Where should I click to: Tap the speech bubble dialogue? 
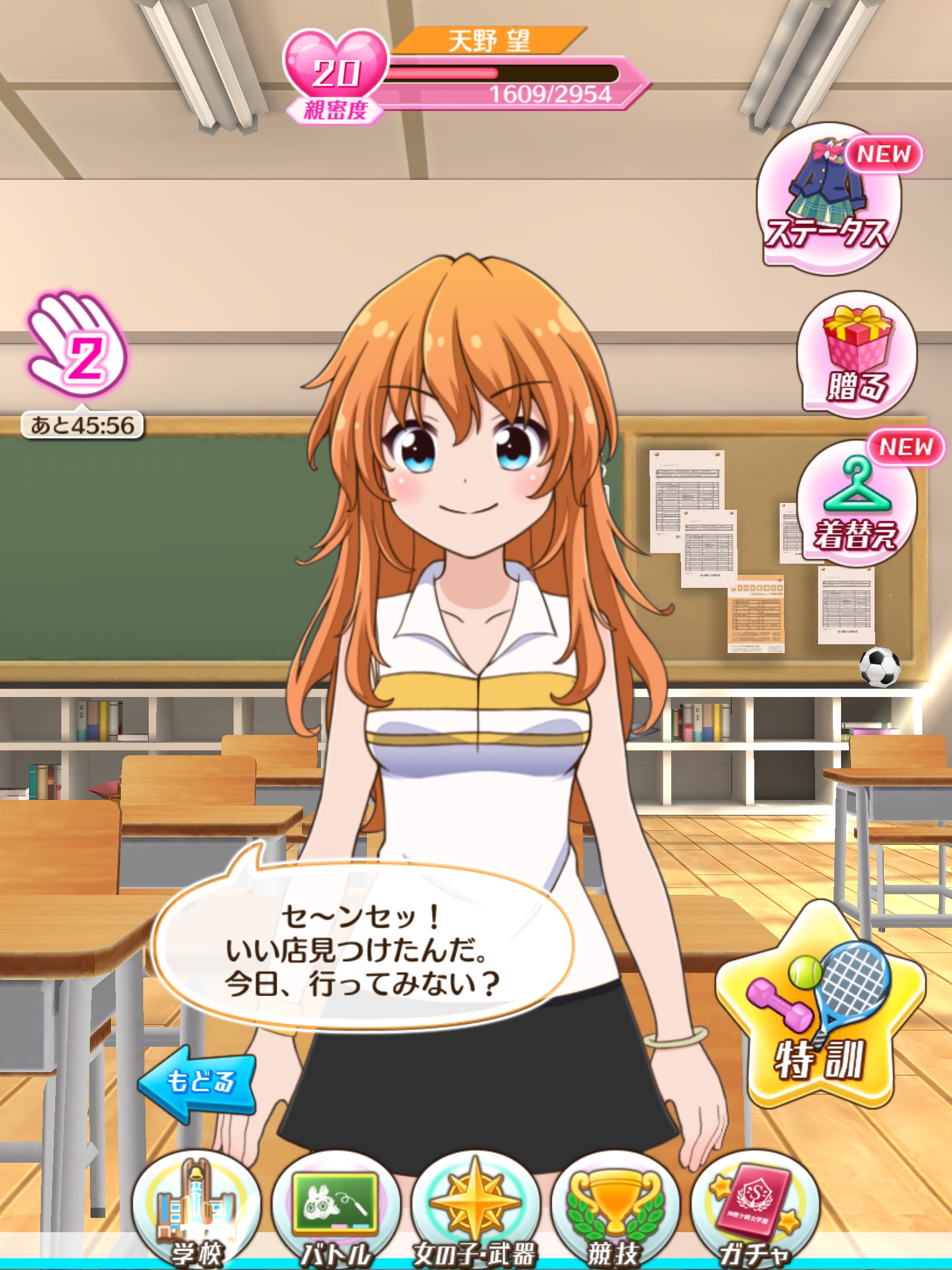[x=363, y=950]
